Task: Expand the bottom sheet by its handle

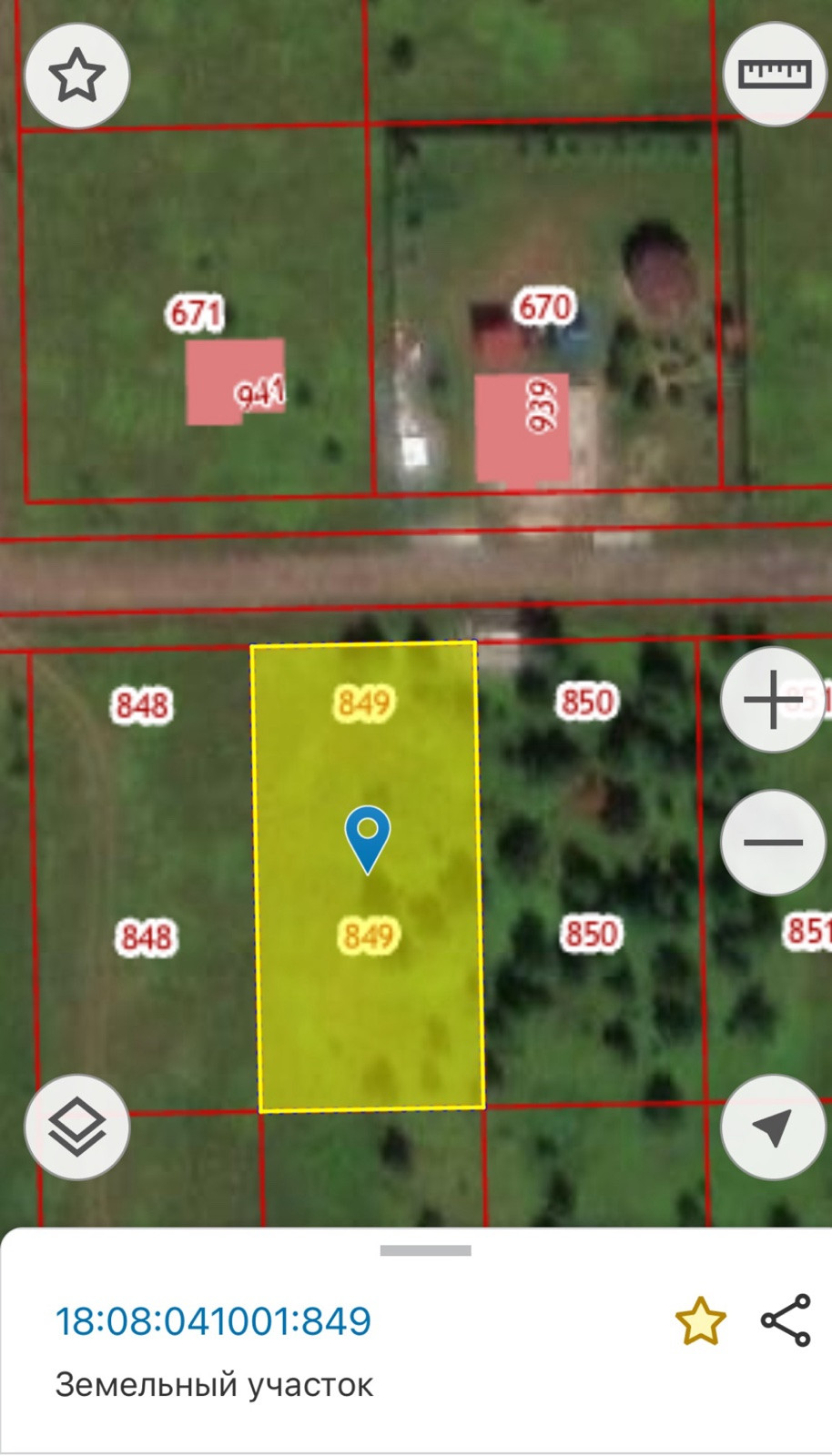Action: 425,1250
